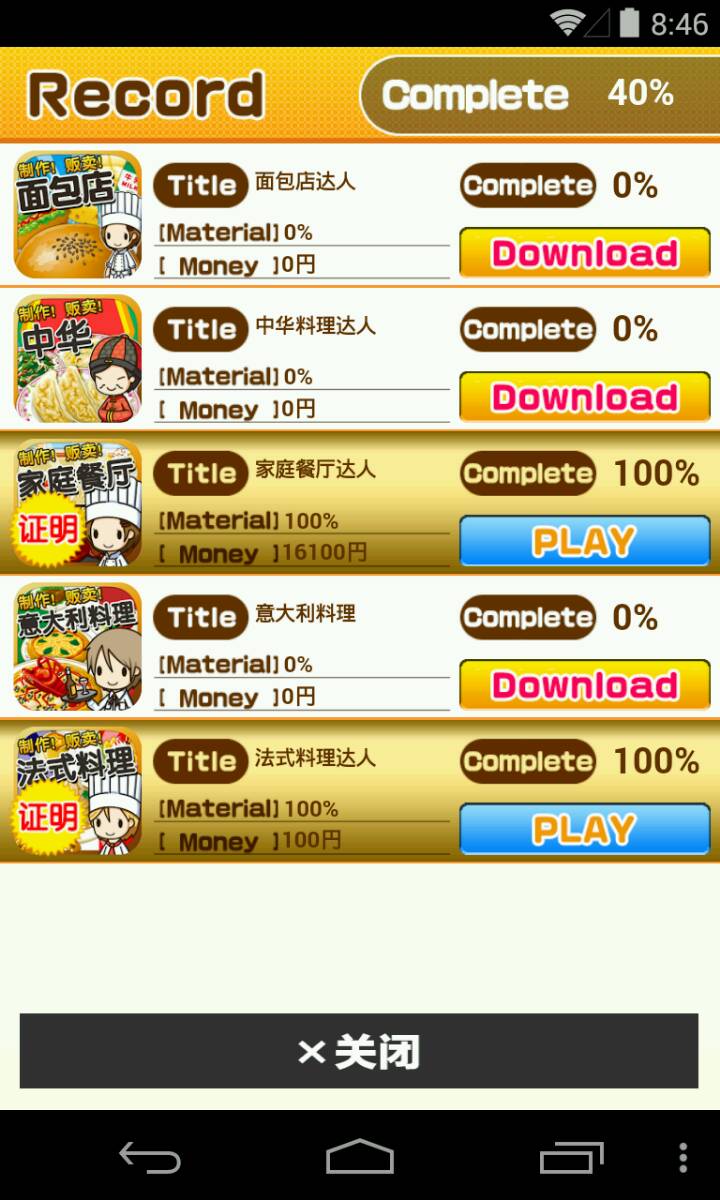
Task: Download the 面包店达人 game
Action: [584, 253]
